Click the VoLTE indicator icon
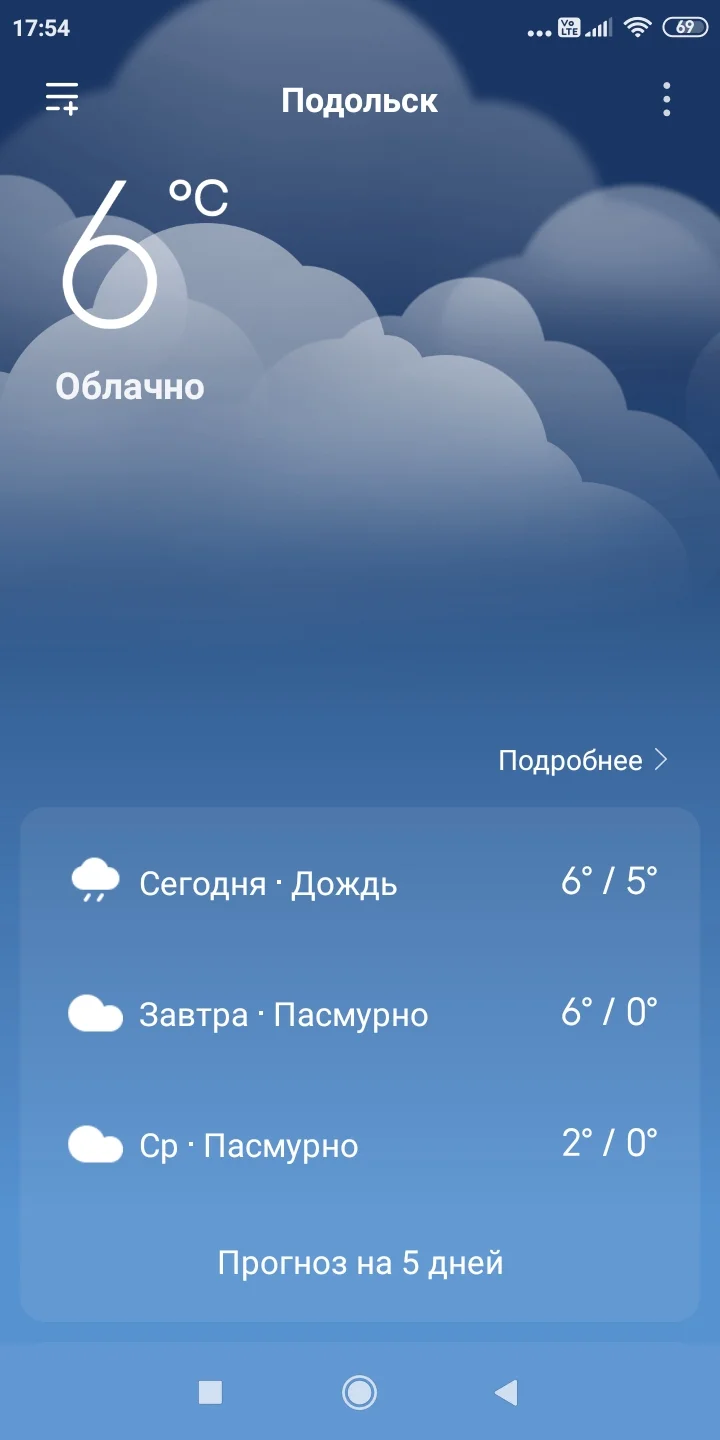 point(566,27)
